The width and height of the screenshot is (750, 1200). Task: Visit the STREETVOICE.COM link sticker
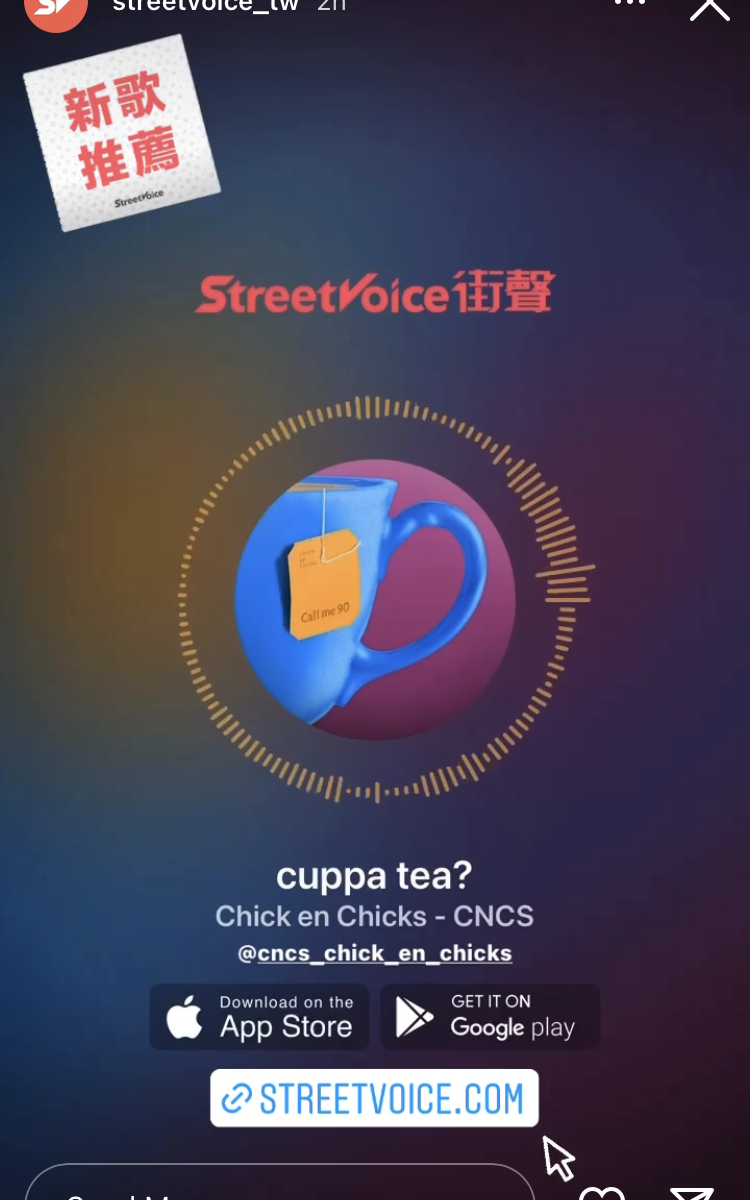click(x=374, y=1098)
